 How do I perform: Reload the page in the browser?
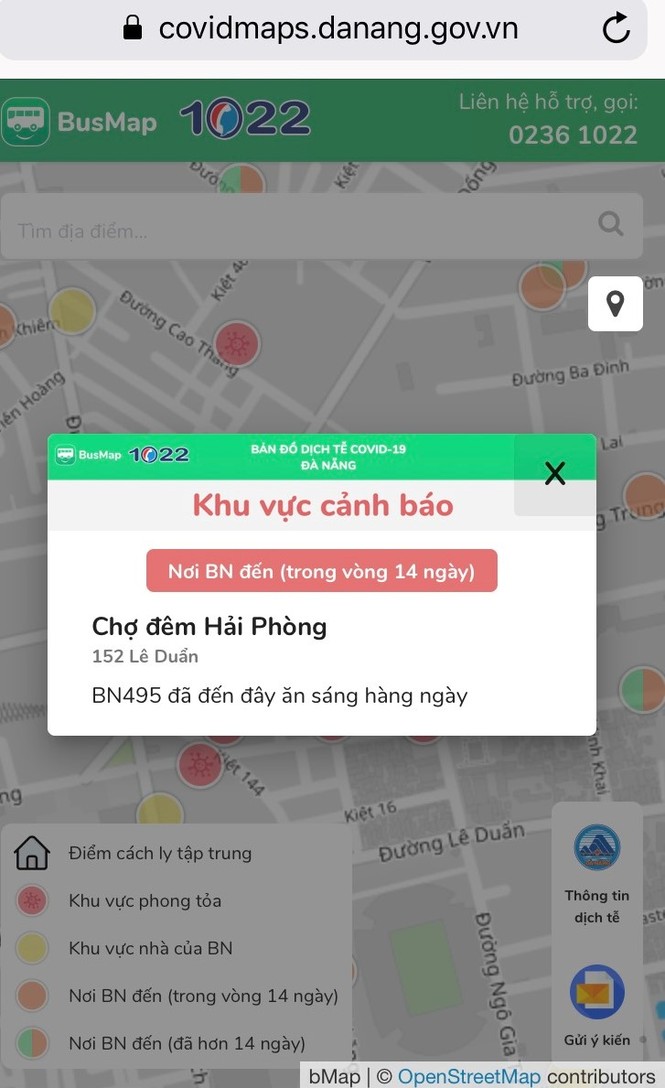tap(617, 28)
